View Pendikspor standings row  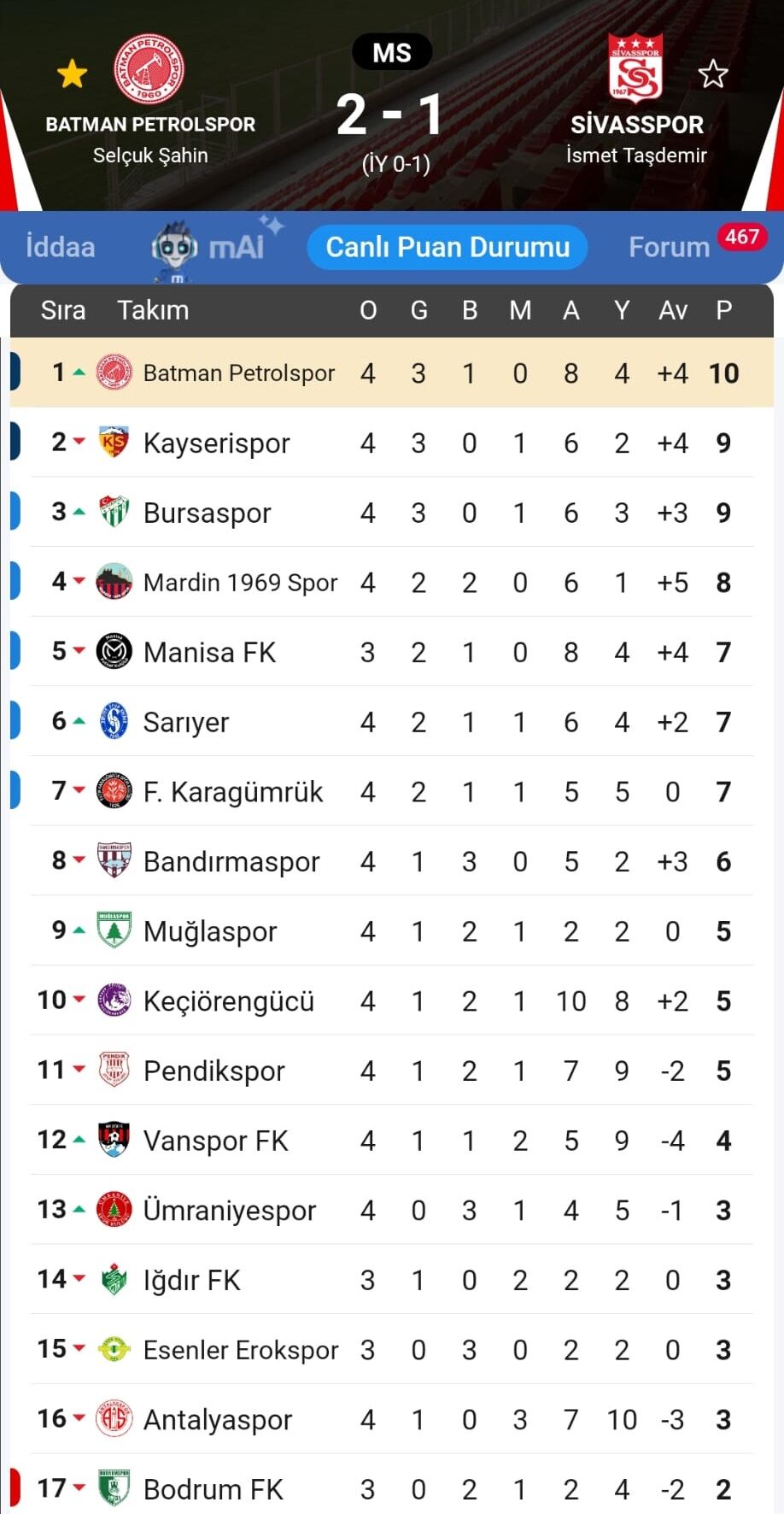[392, 1071]
